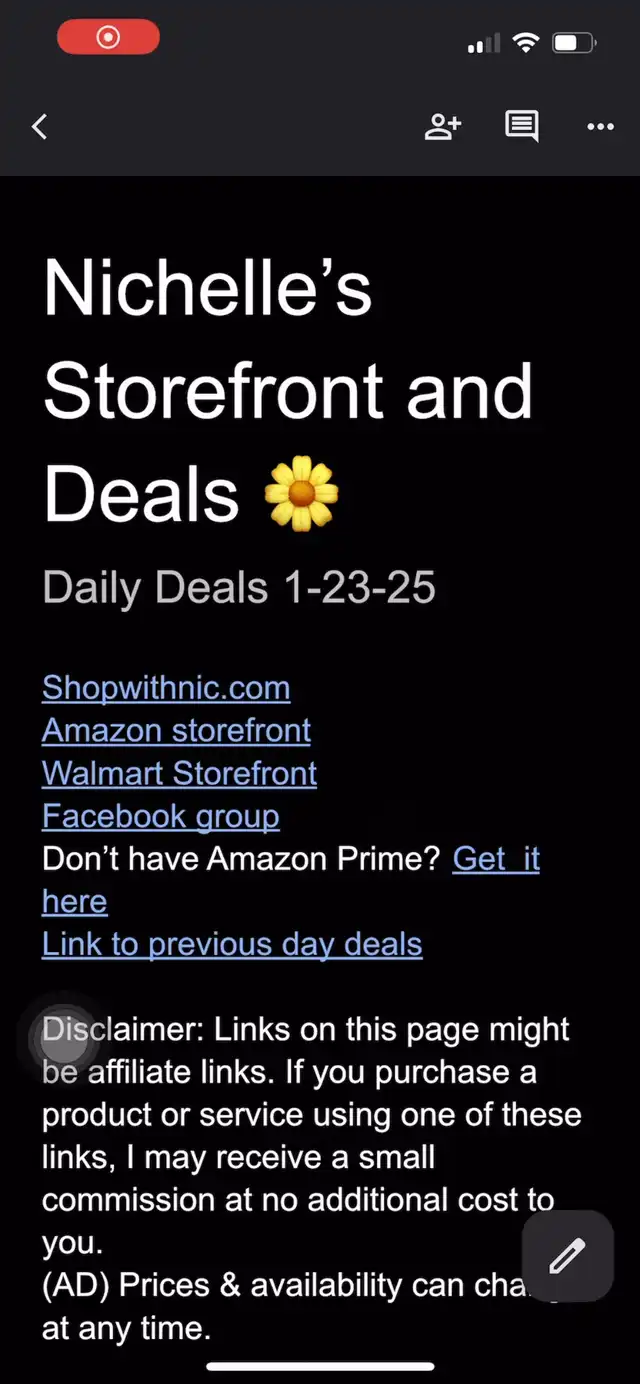Tap the Get it here Prime link
This screenshot has height=1384, width=640.
[x=496, y=859]
